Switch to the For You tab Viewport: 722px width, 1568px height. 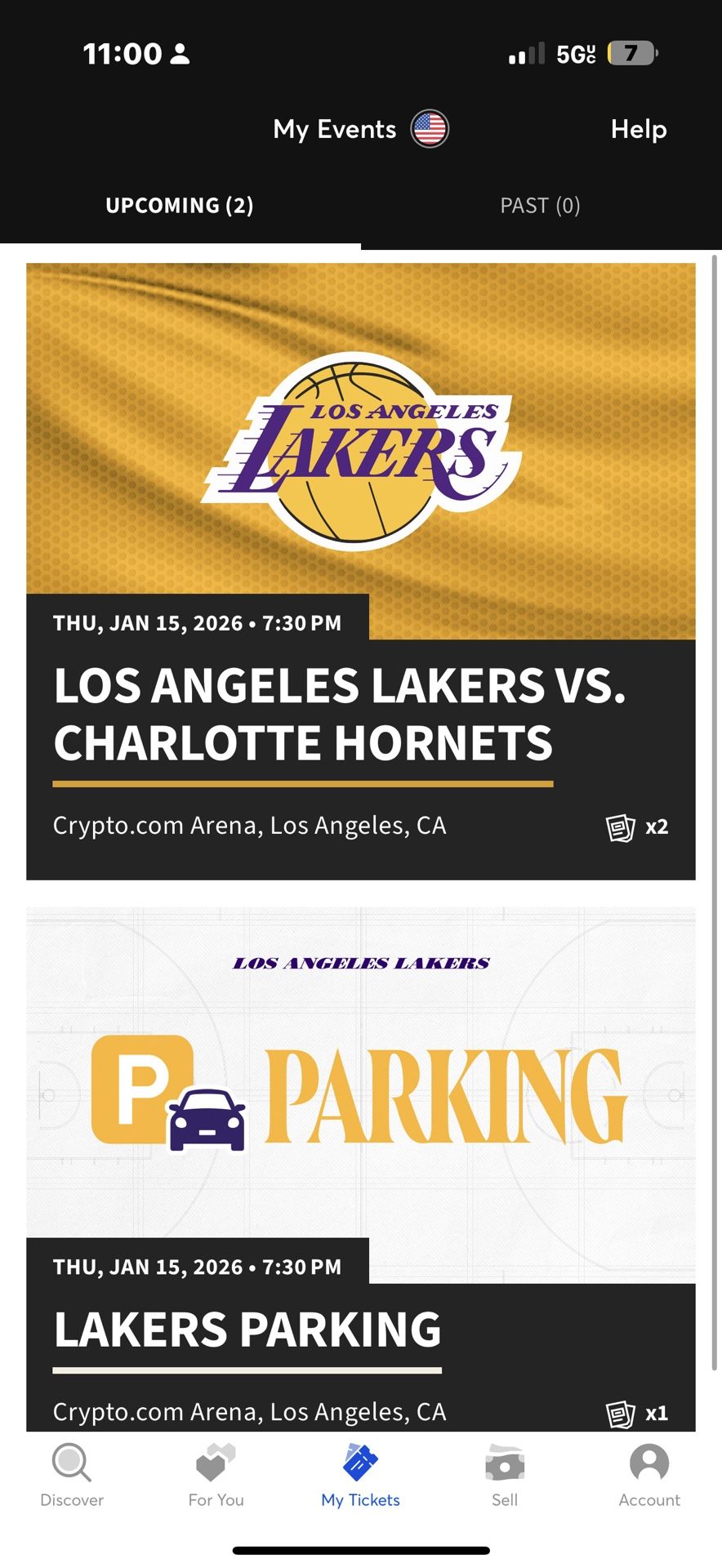click(x=216, y=1475)
